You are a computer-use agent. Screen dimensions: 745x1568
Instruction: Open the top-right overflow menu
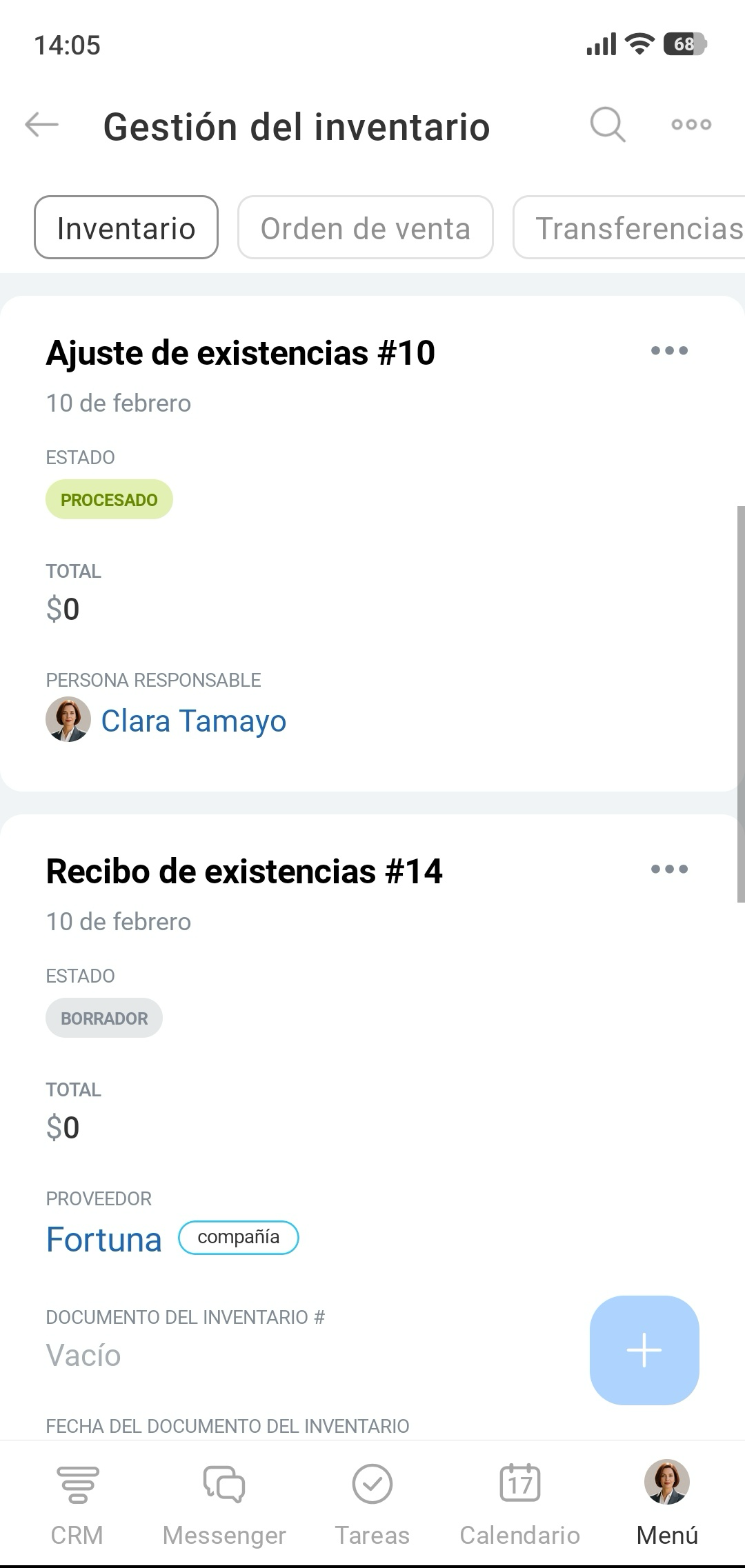click(691, 125)
